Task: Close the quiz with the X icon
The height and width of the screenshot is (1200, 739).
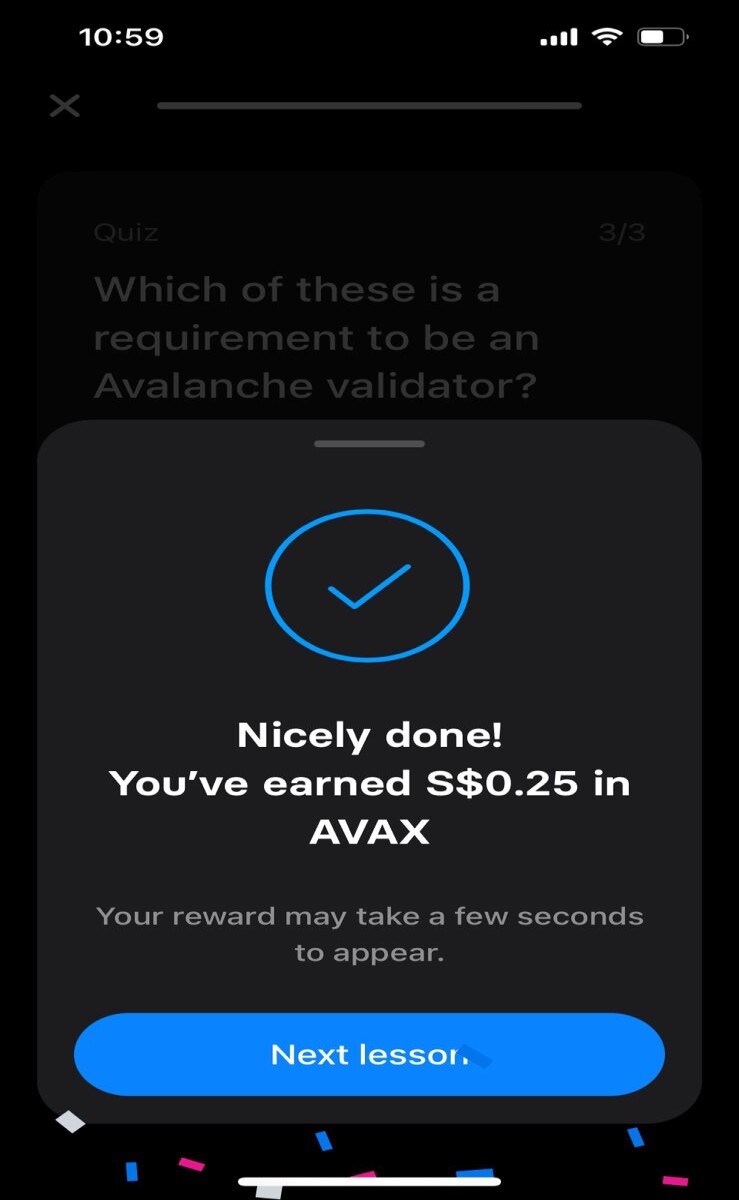Action: coord(65,105)
